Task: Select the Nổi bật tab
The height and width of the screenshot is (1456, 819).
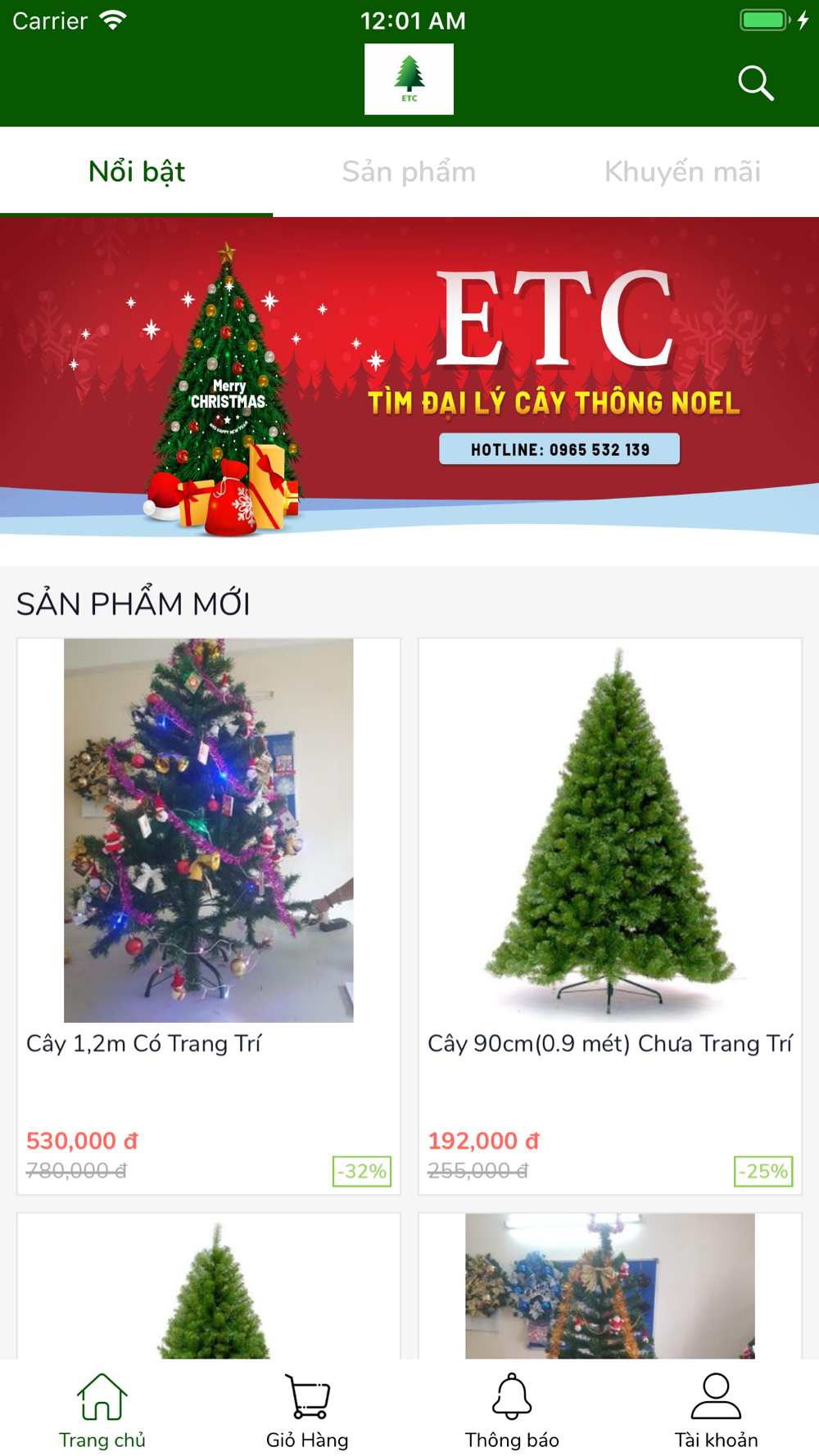Action: point(137,172)
